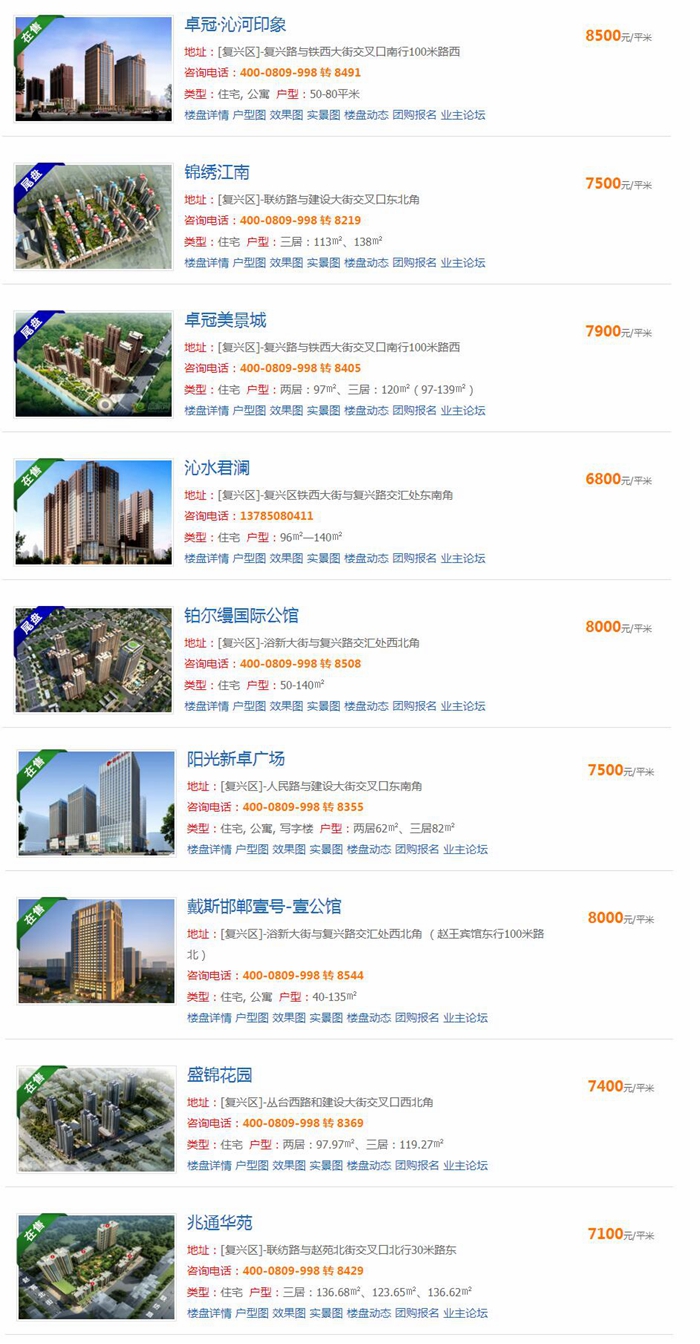Screen dimensions: 700x1344
Task: Tap the 沁水君澜 building thumbnail
Action: [x=94, y=511]
